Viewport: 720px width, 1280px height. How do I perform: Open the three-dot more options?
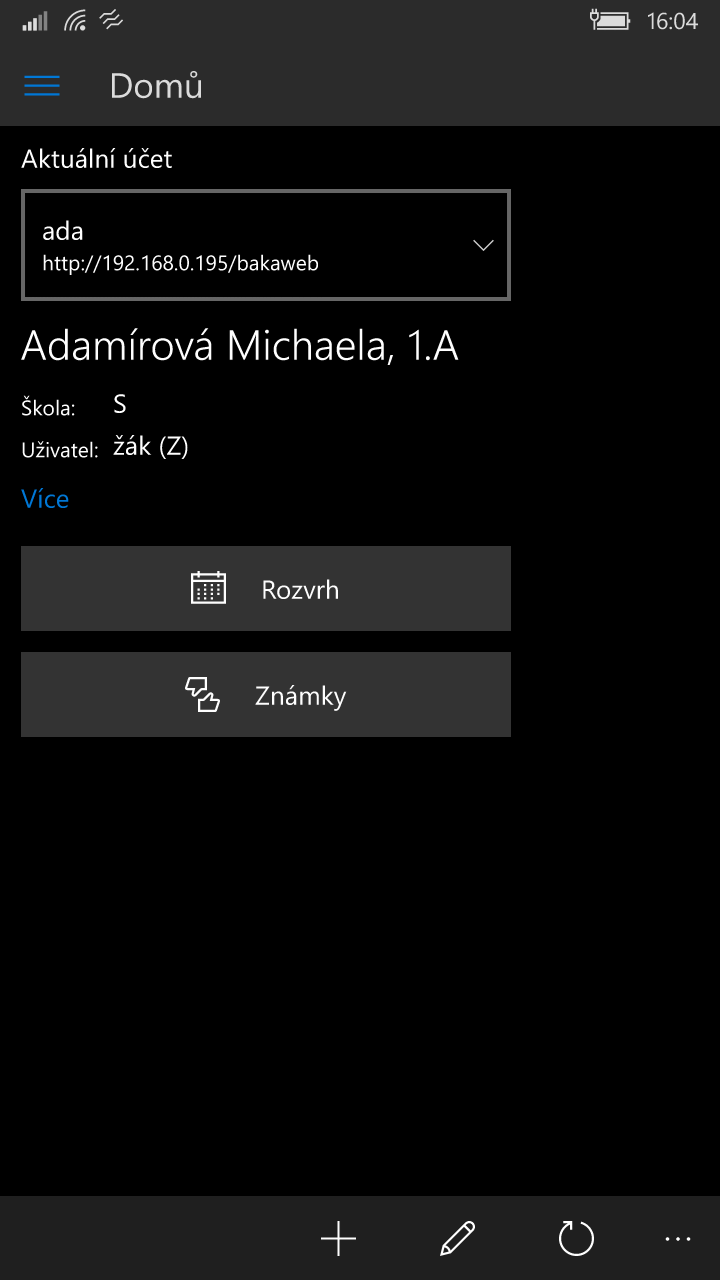678,1239
